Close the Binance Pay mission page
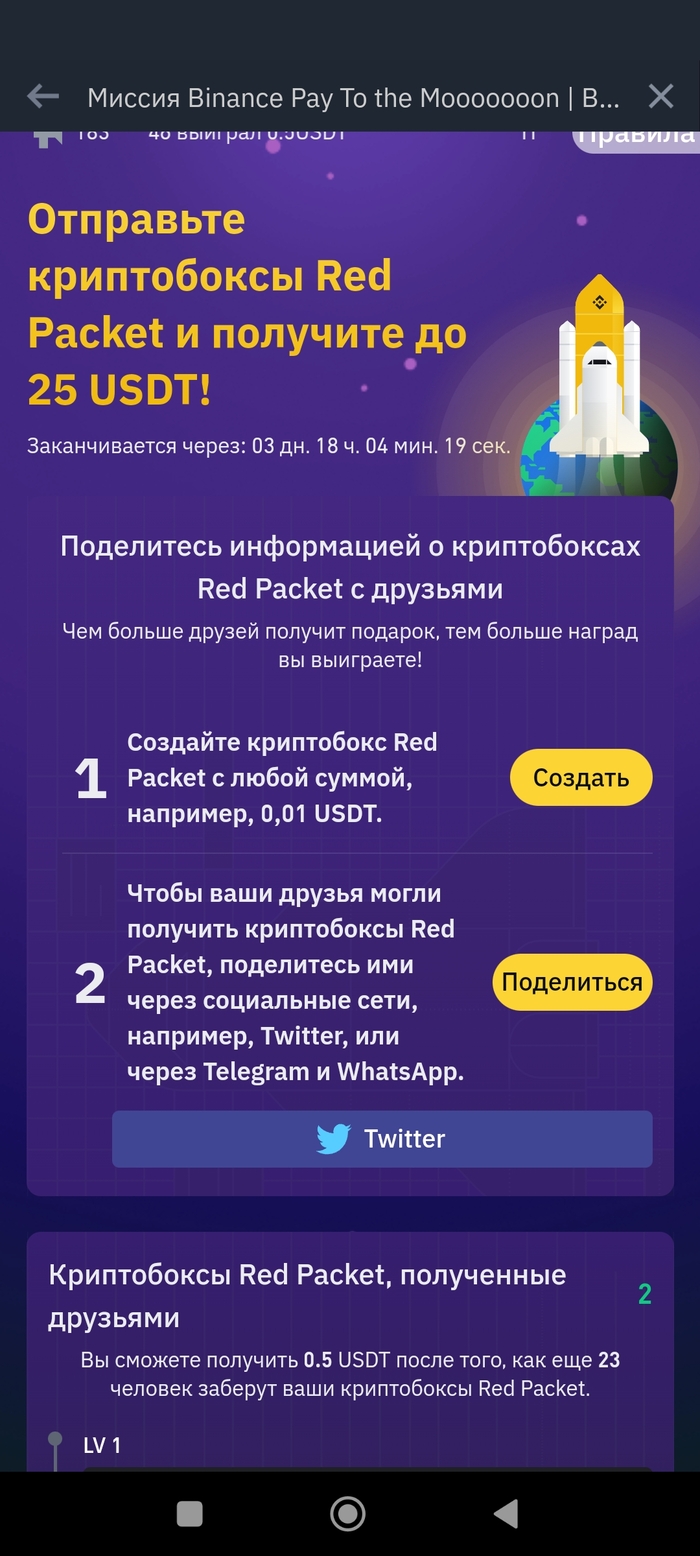Screen dimensions: 700x1556 [x=661, y=97]
